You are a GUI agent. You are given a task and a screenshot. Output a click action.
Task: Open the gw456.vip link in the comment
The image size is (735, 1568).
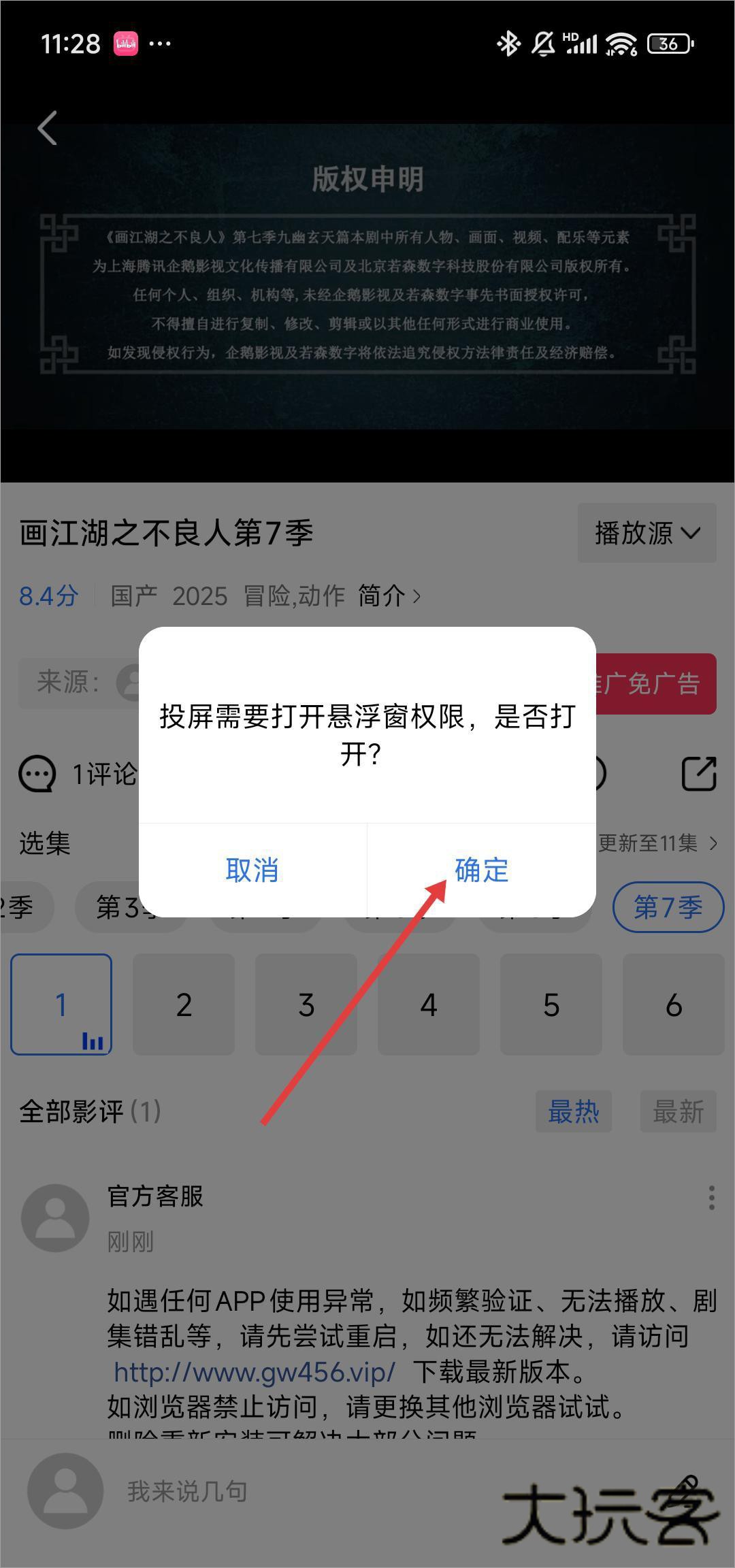(254, 1372)
